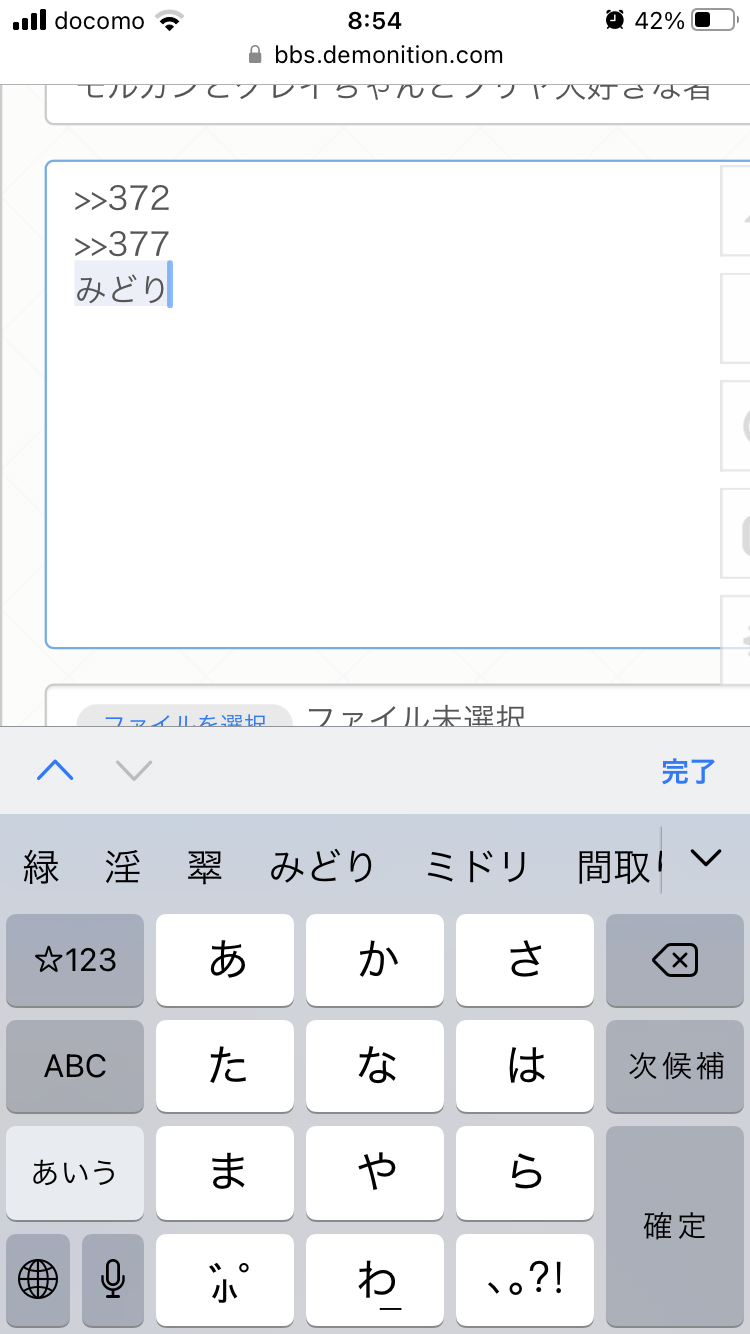Start dictation with the microphone key

[113, 1278]
